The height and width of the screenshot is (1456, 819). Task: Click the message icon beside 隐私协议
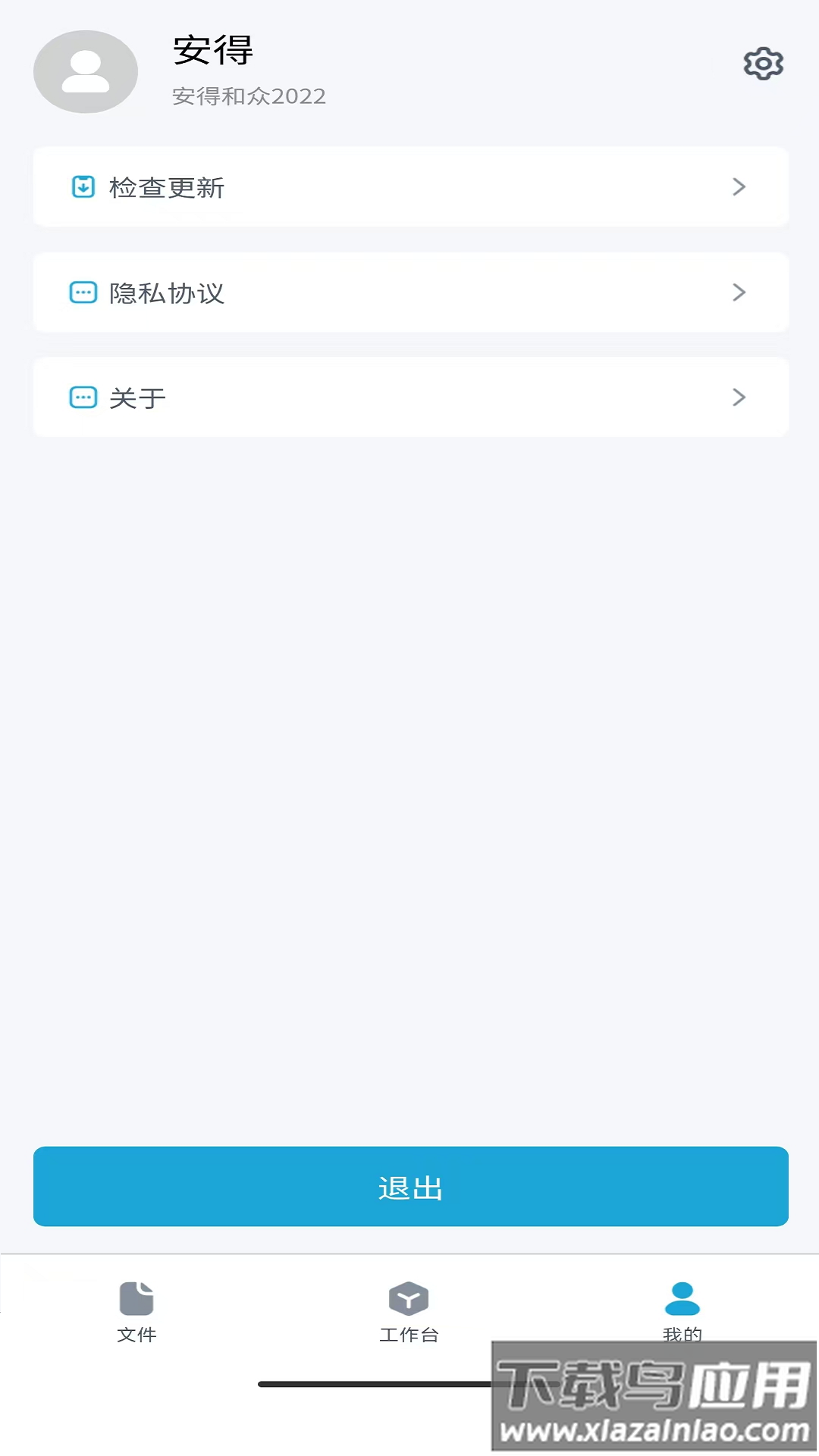(x=82, y=293)
